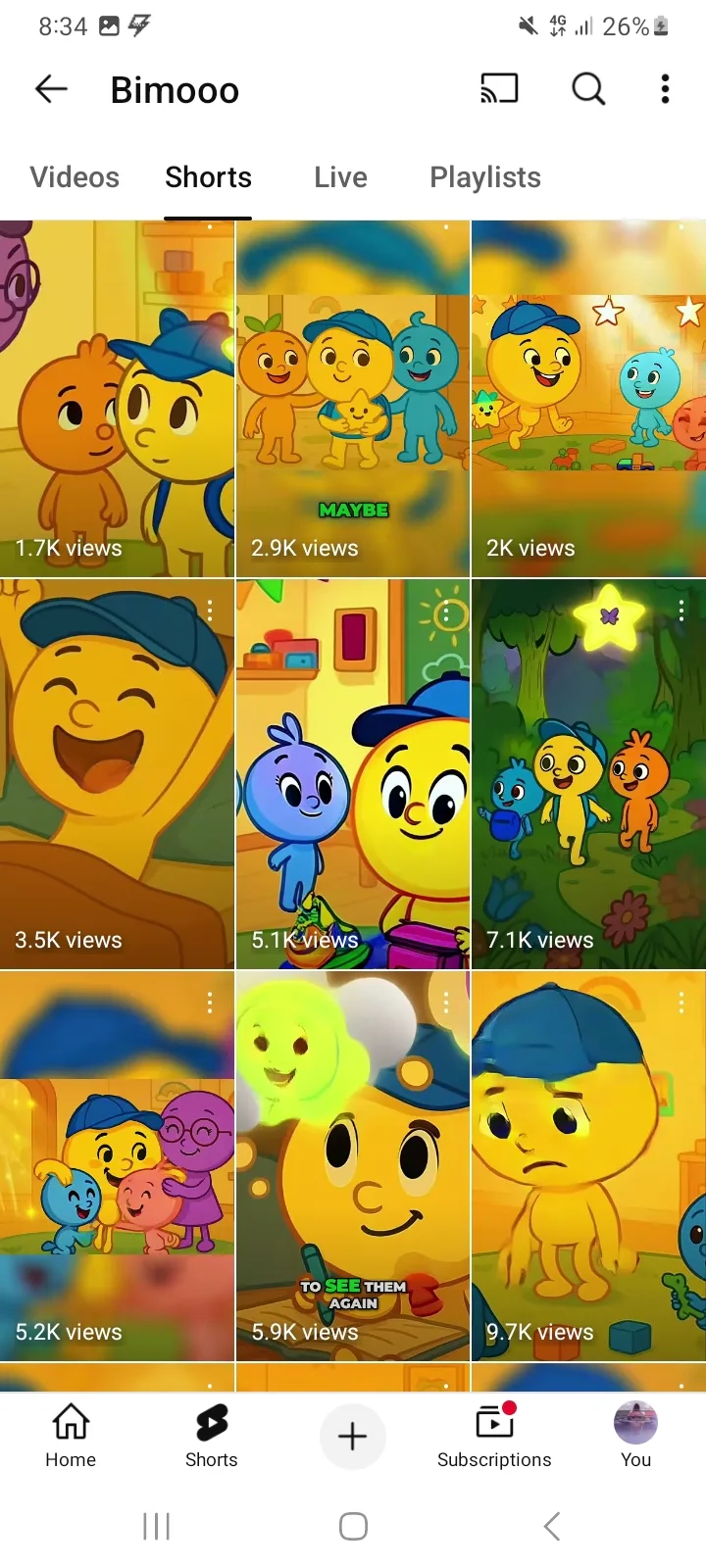Switch to the Live tab
706x1568 pixels.
pyautogui.click(x=340, y=177)
